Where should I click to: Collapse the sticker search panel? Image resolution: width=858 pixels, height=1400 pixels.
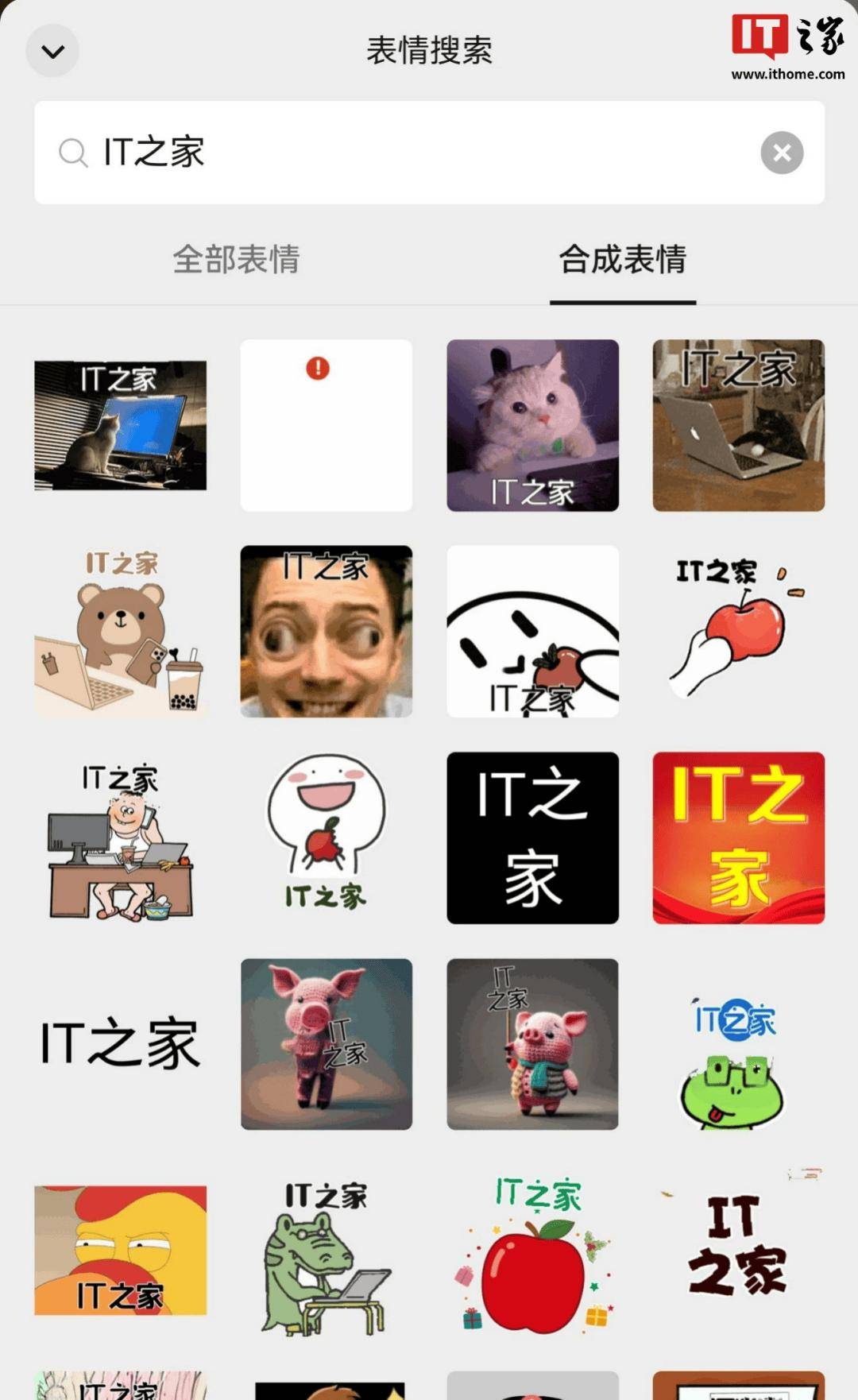point(52,52)
